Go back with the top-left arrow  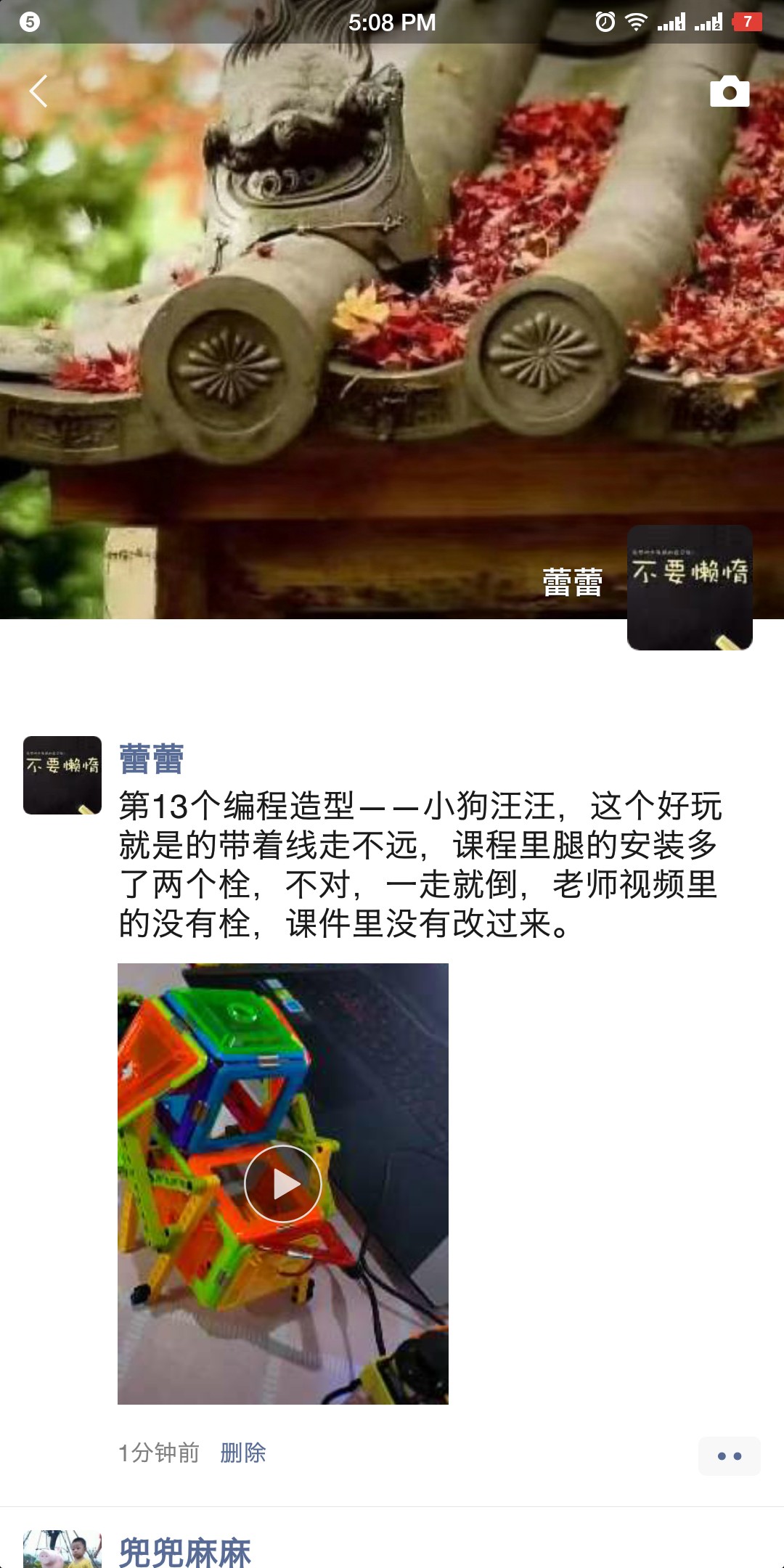(x=38, y=91)
